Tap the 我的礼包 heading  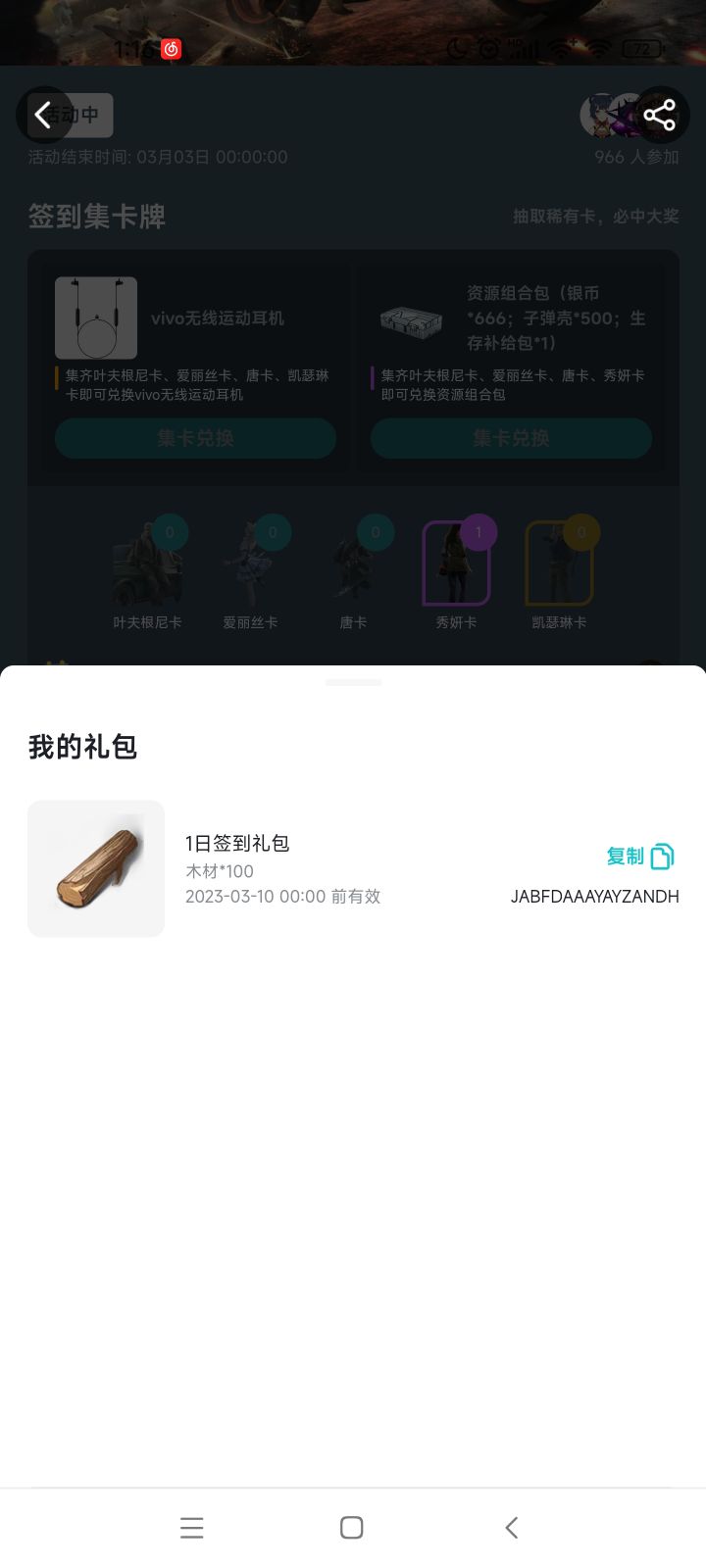click(82, 747)
